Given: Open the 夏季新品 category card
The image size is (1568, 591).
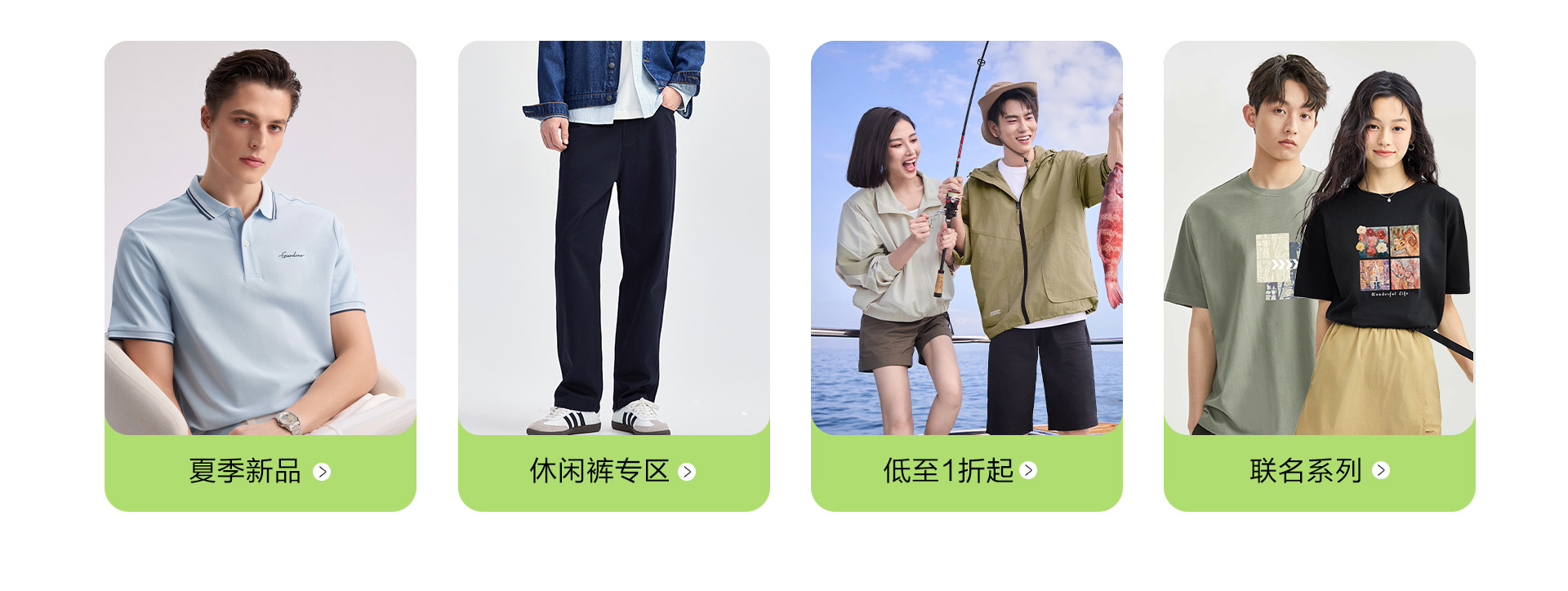Looking at the screenshot, I should pos(260,471).
